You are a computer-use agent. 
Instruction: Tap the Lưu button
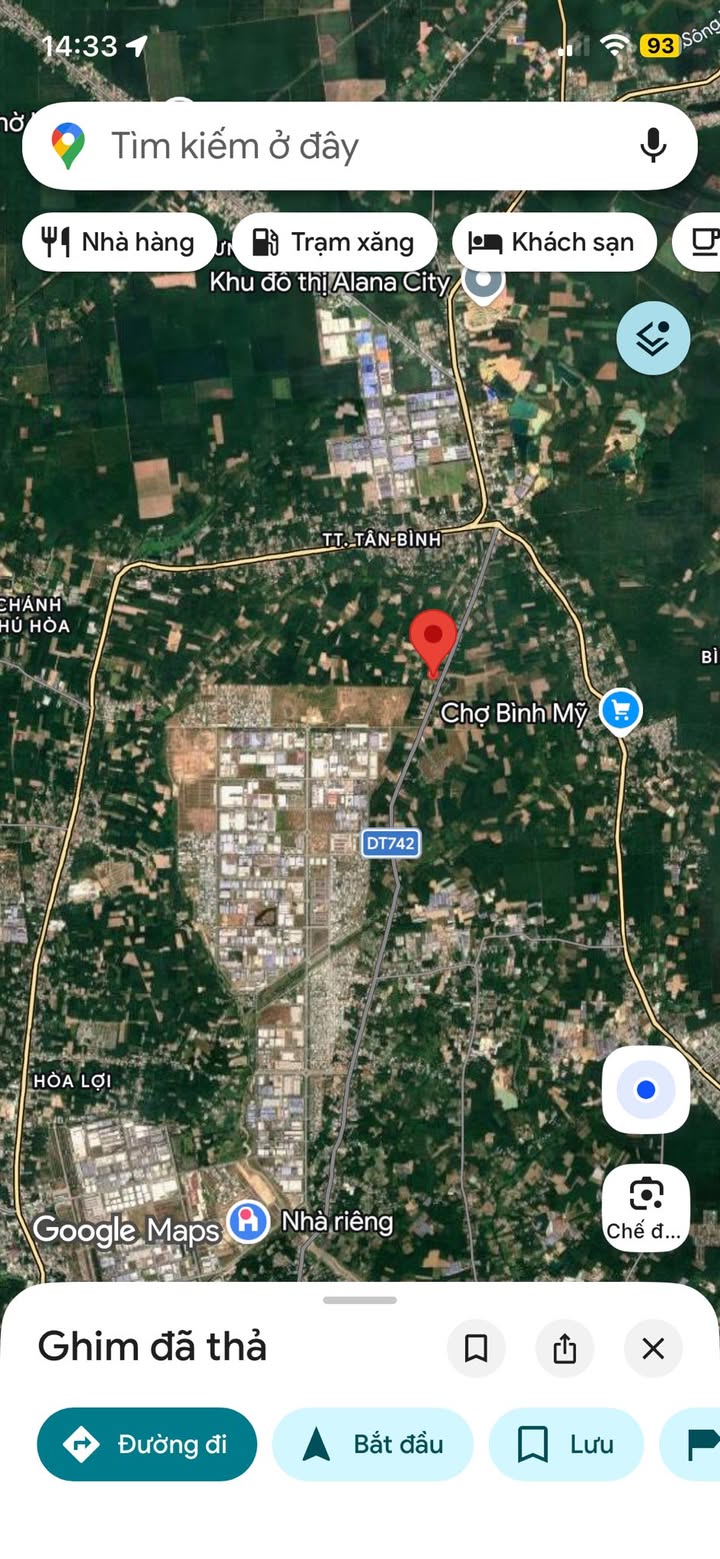tap(566, 1444)
